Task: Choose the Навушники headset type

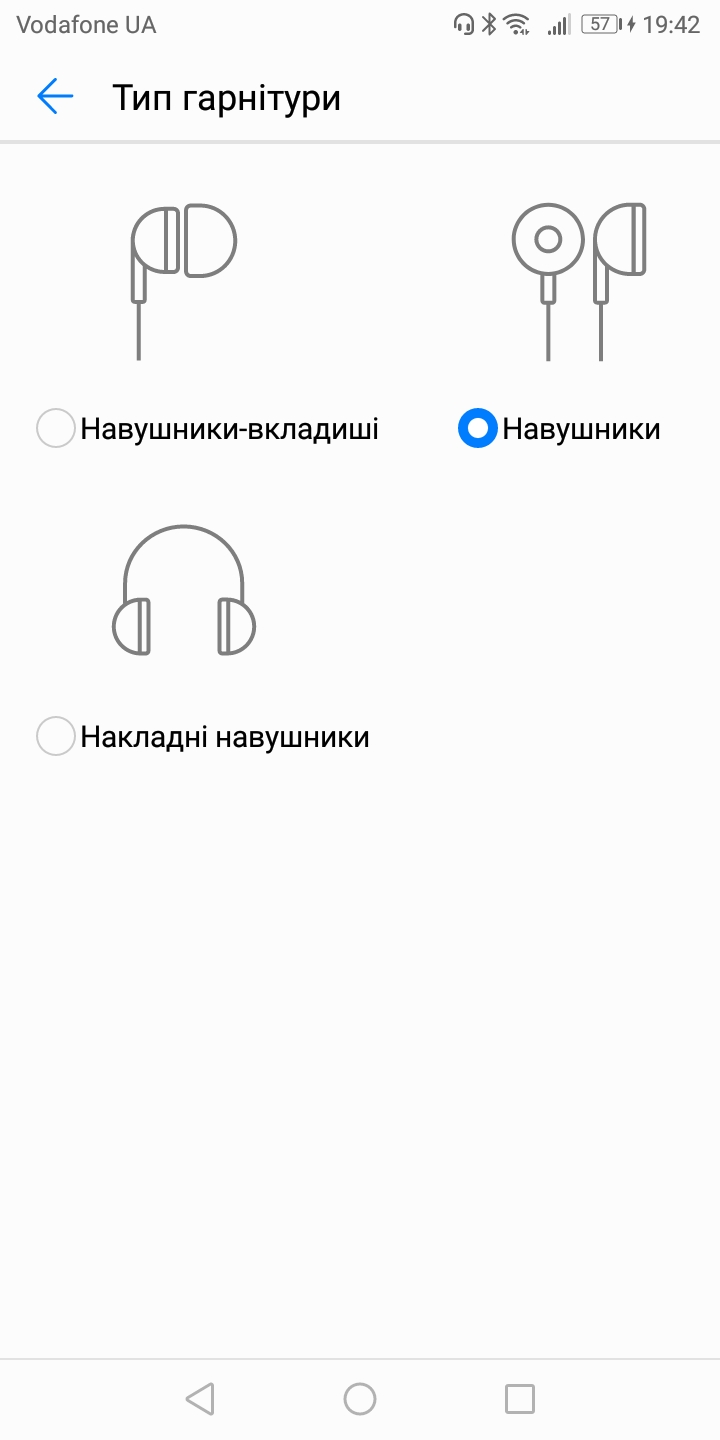Action: 478,429
